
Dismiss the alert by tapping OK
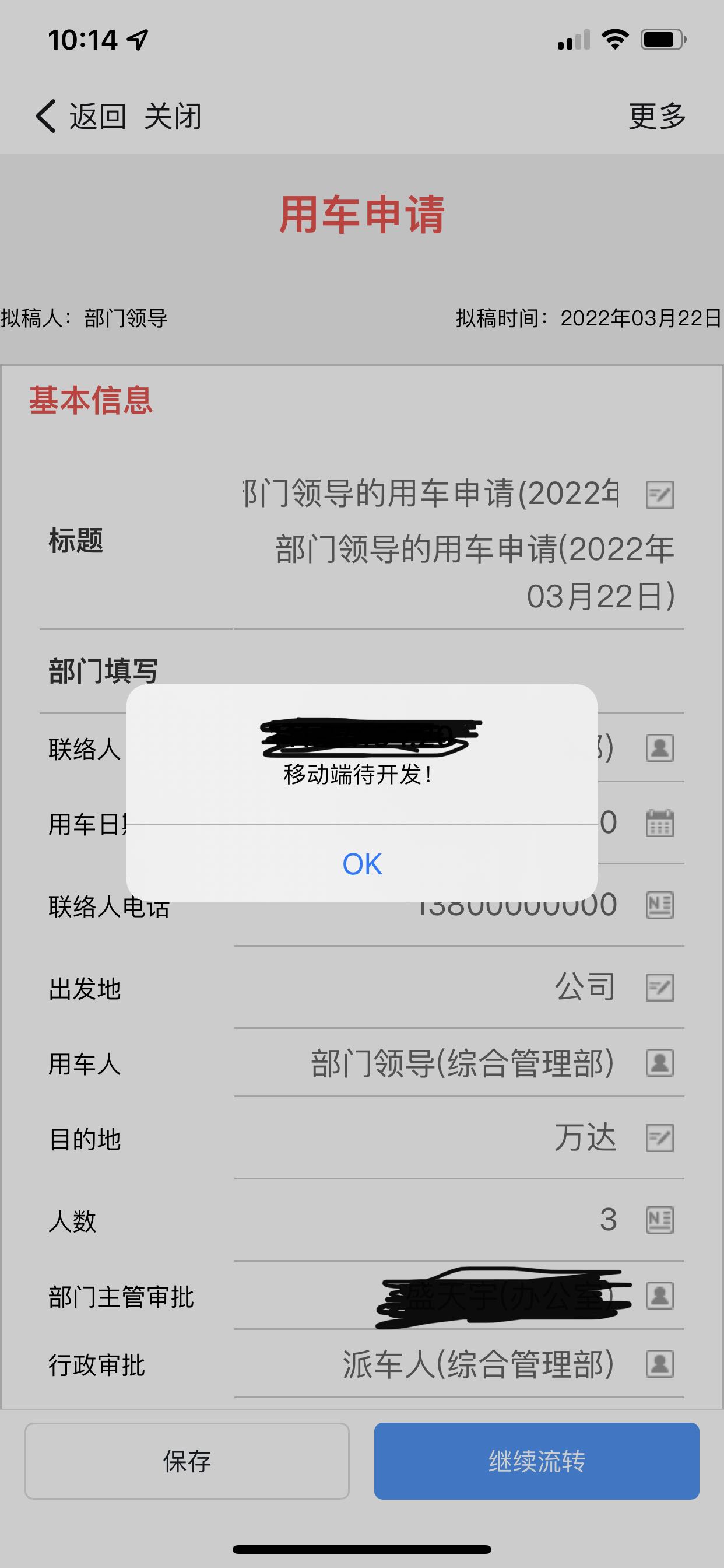pos(361,864)
